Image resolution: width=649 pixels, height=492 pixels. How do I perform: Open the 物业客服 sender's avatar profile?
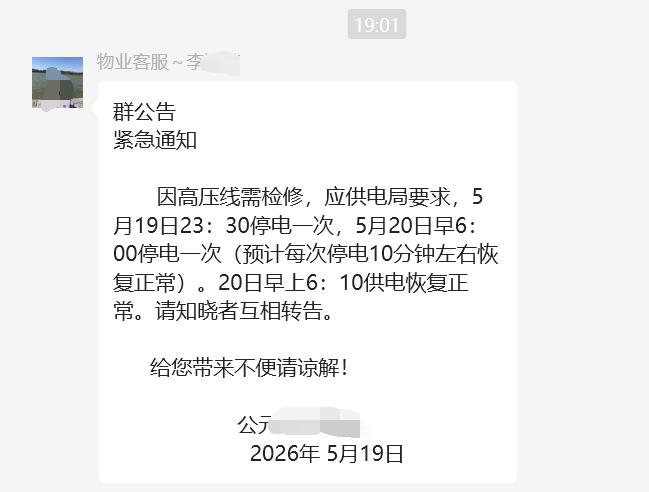coord(58,82)
